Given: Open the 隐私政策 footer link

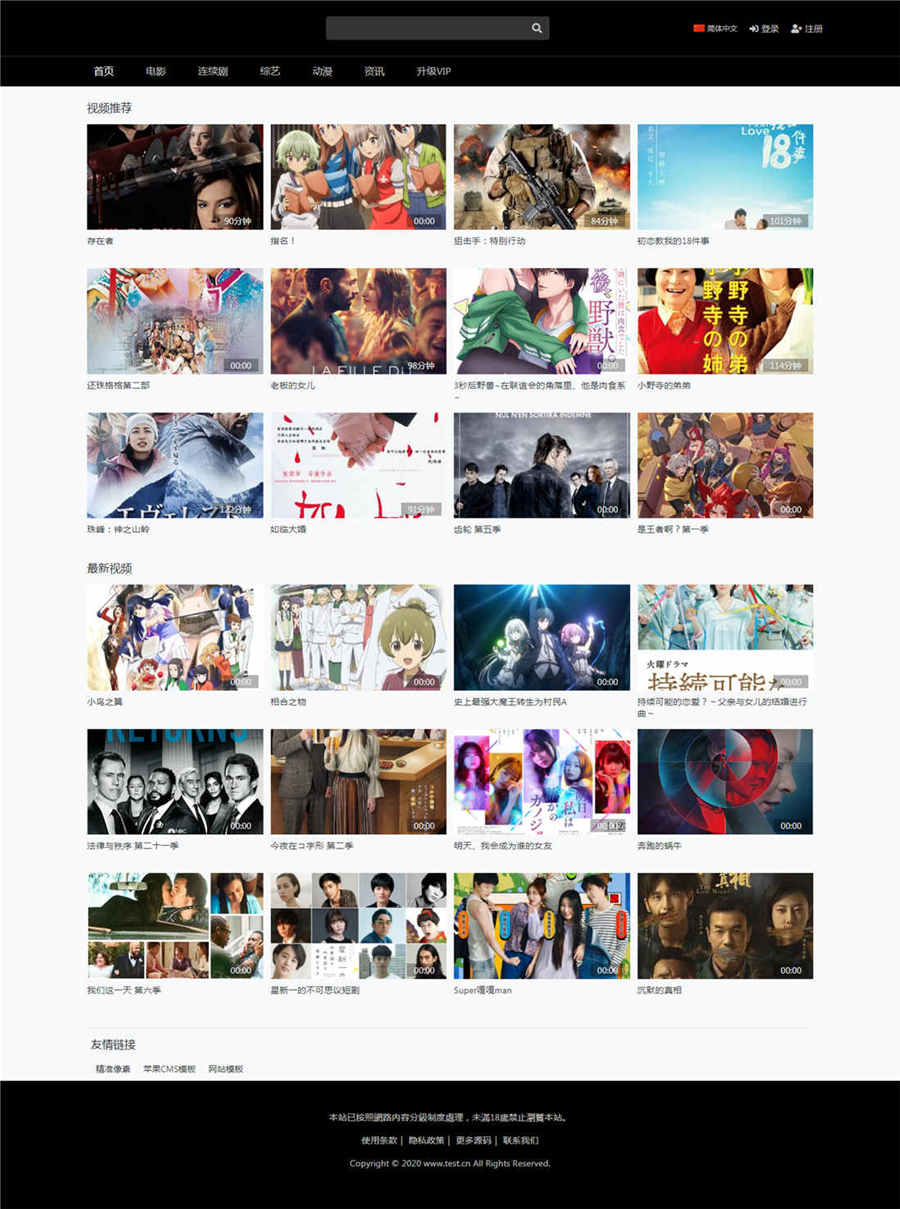Looking at the screenshot, I should (x=425, y=1140).
